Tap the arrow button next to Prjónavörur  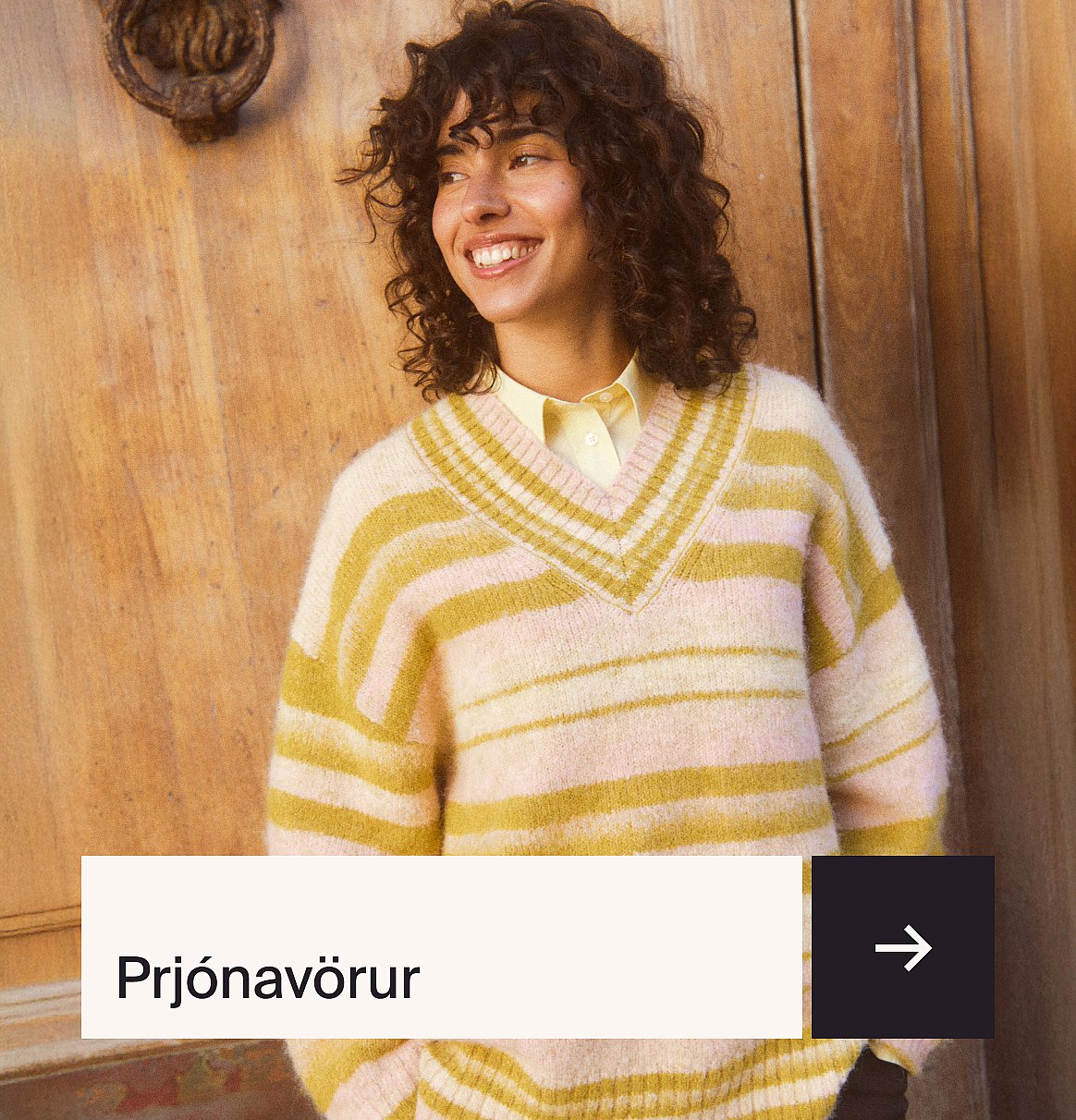click(902, 947)
